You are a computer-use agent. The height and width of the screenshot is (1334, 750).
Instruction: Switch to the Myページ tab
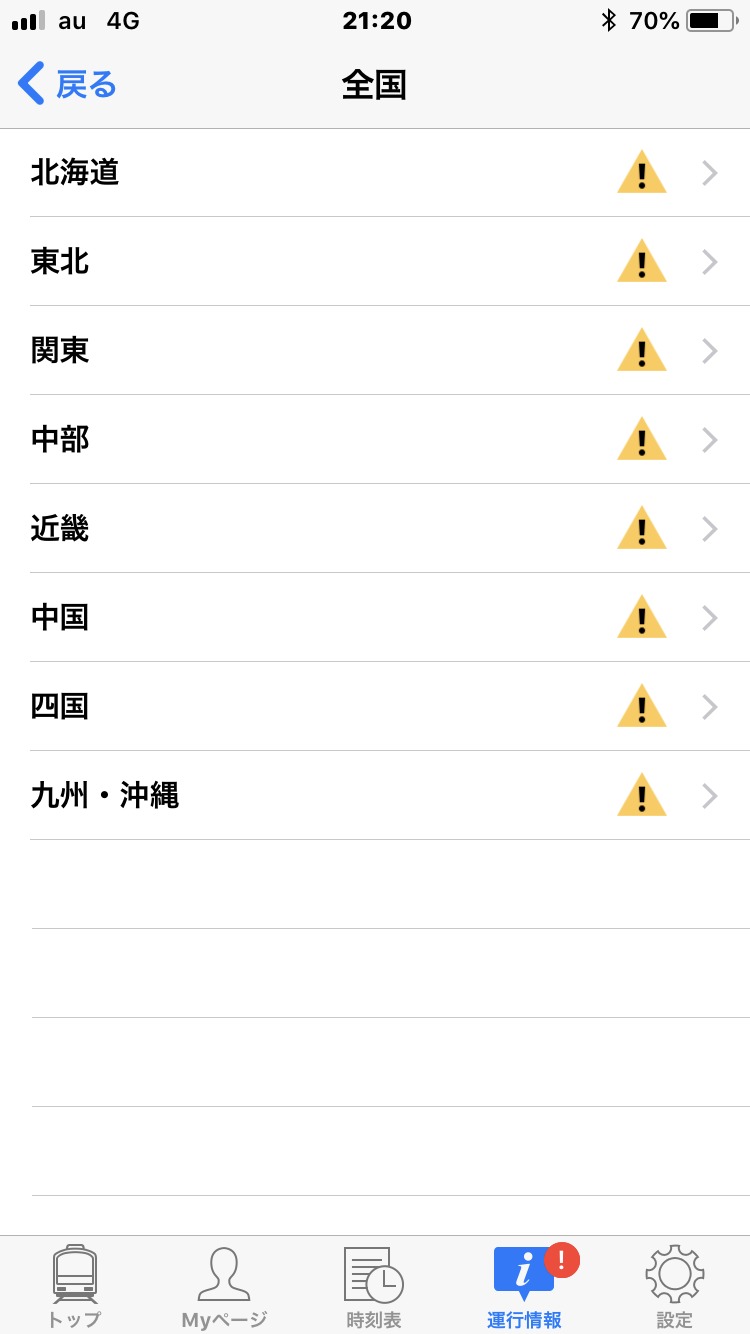[224, 1286]
